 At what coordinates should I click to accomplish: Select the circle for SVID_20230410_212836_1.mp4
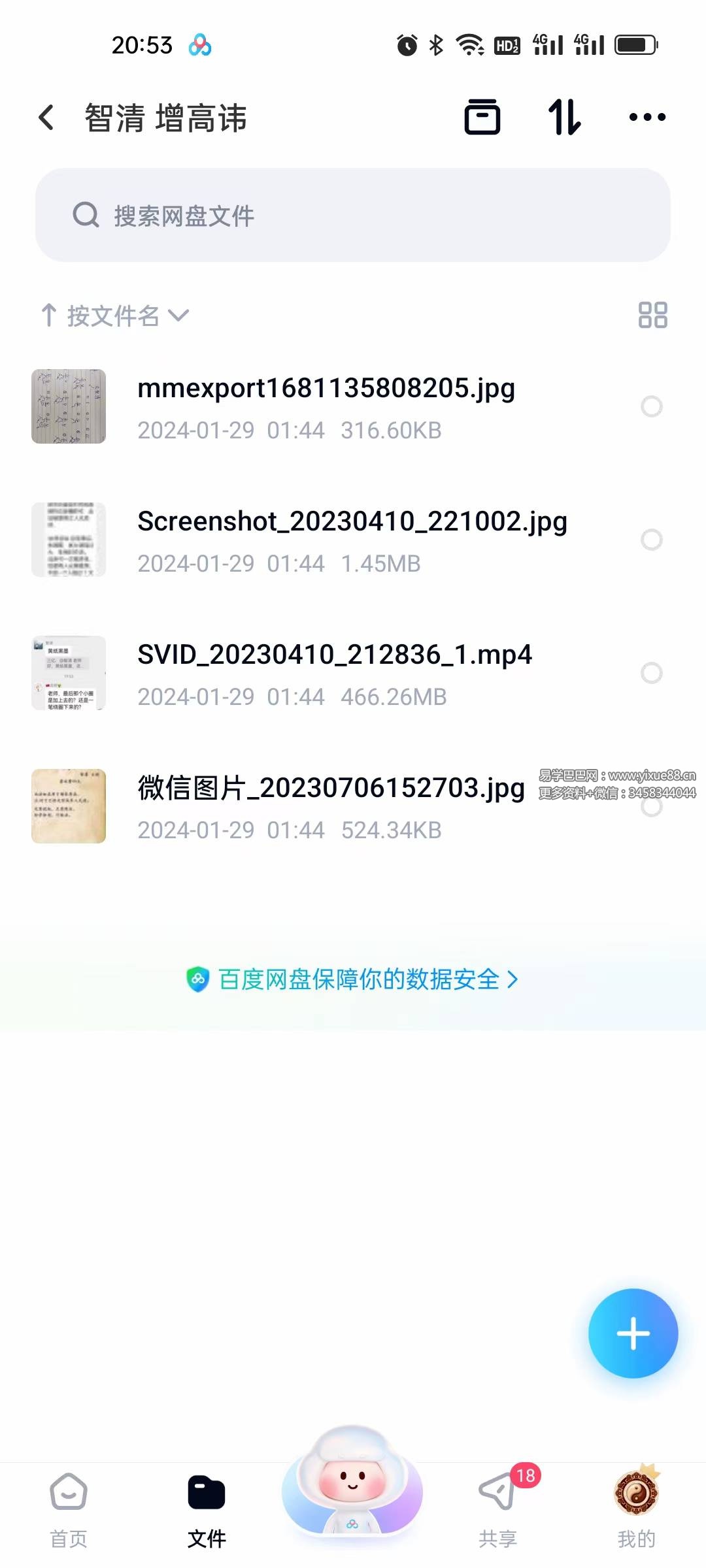pyautogui.click(x=651, y=673)
